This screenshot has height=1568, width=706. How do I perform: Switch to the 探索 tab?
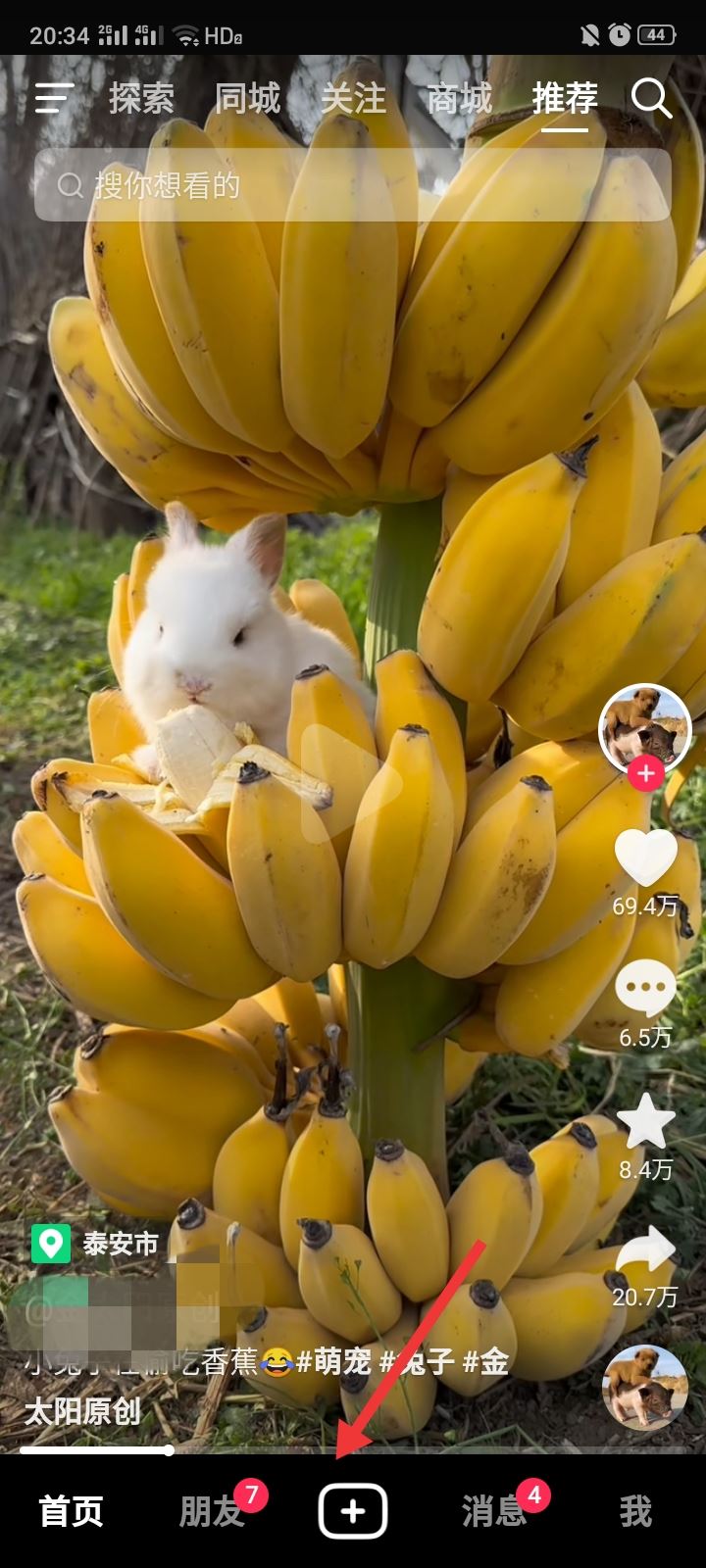(x=141, y=98)
